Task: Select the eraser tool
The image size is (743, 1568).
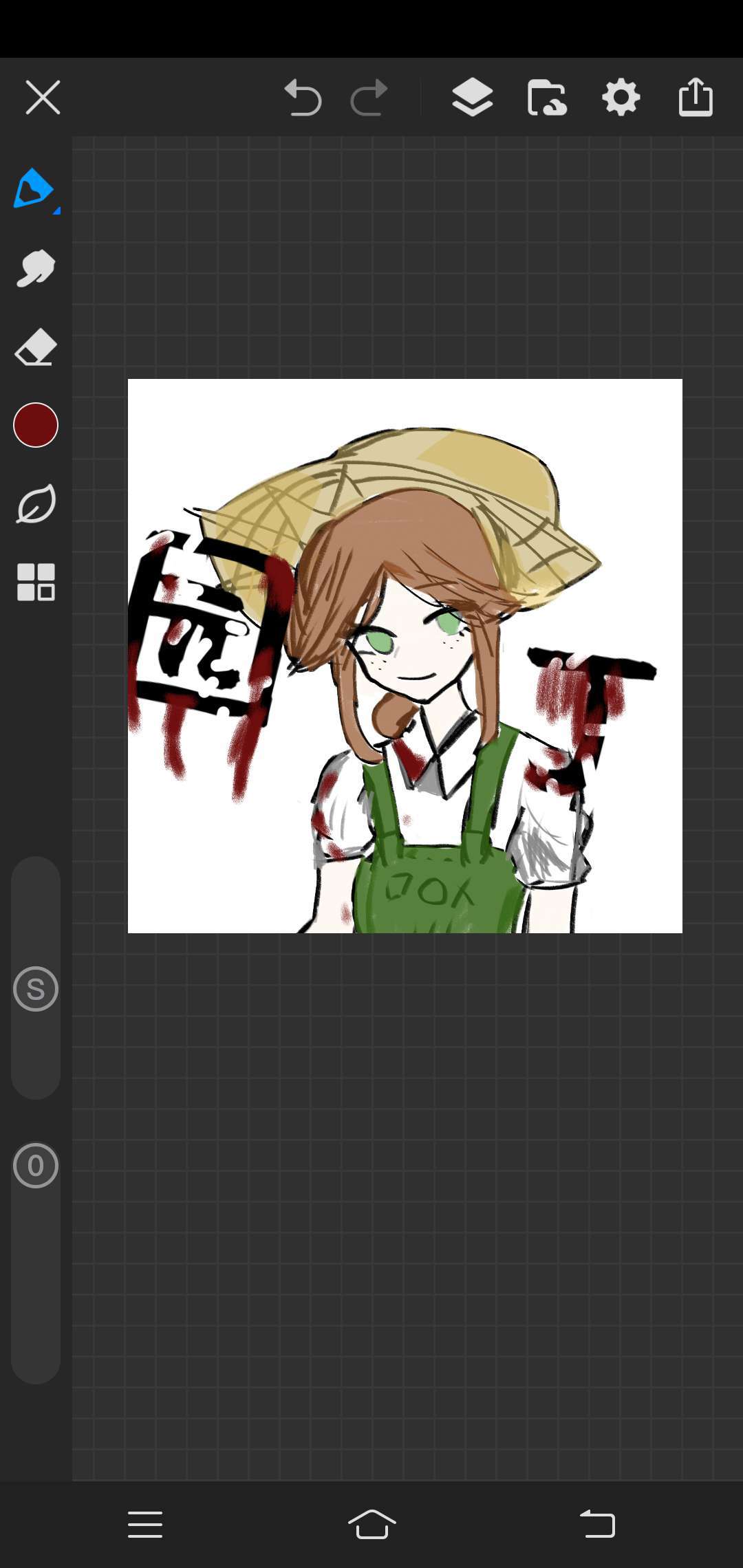Action: [x=36, y=346]
